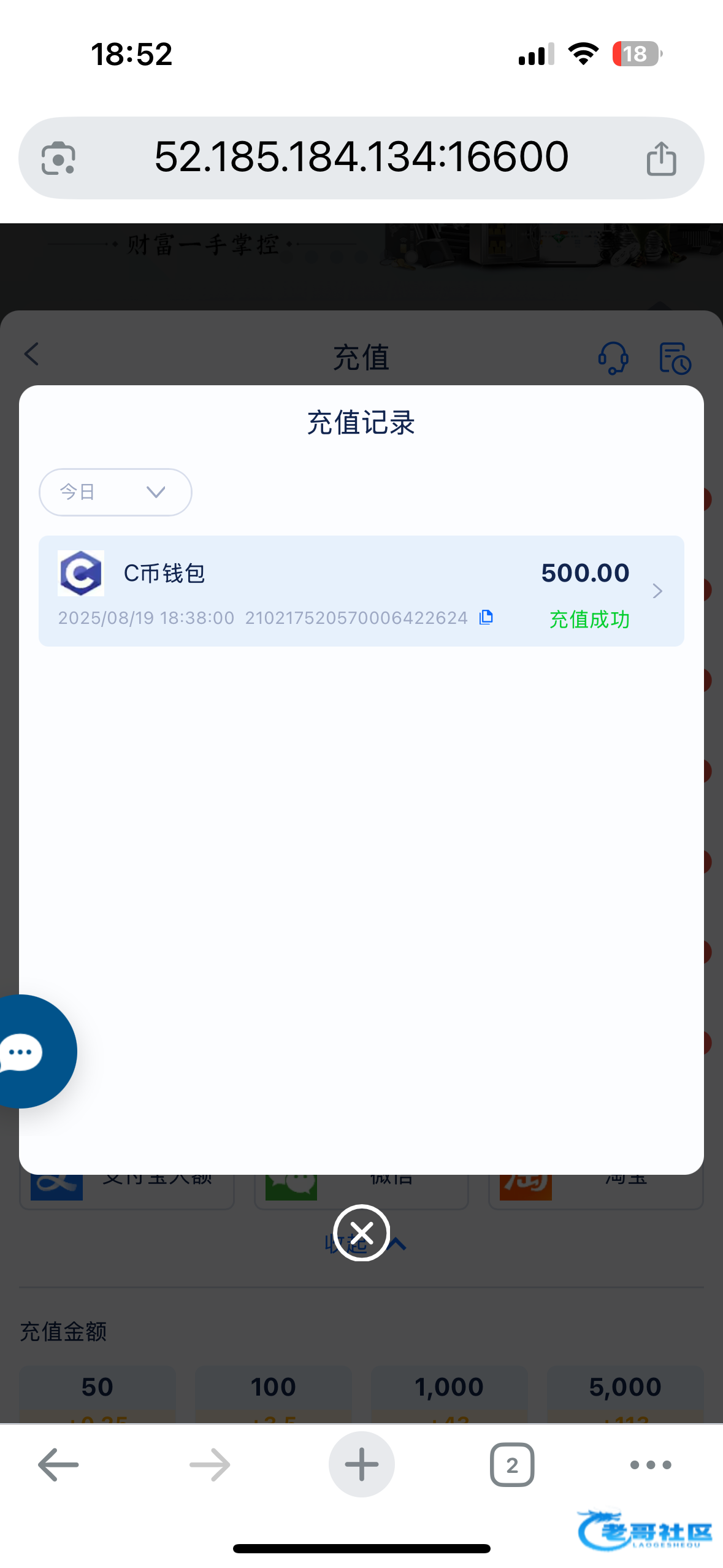Close the 充值记录 dialog
The image size is (723, 1568).
[361, 1232]
